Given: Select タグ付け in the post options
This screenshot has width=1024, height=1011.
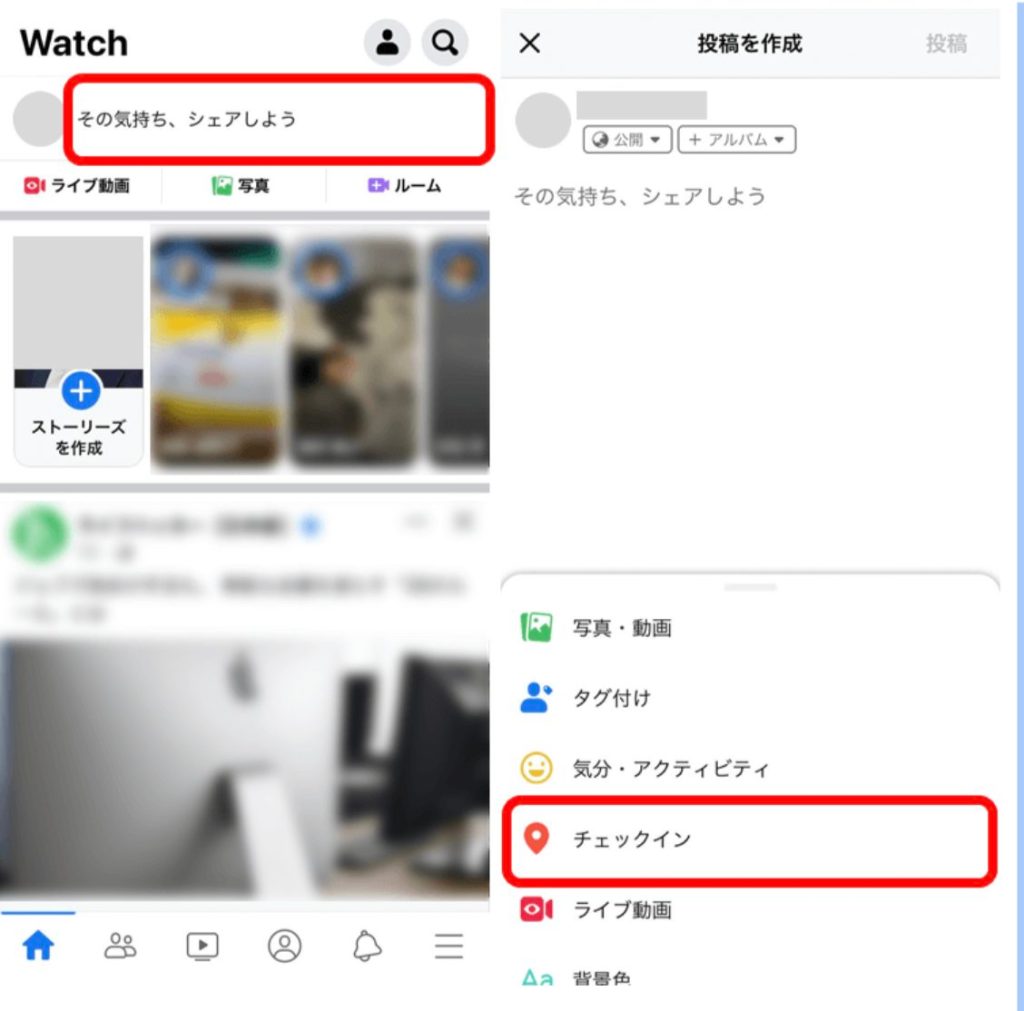Looking at the screenshot, I should click(x=610, y=698).
